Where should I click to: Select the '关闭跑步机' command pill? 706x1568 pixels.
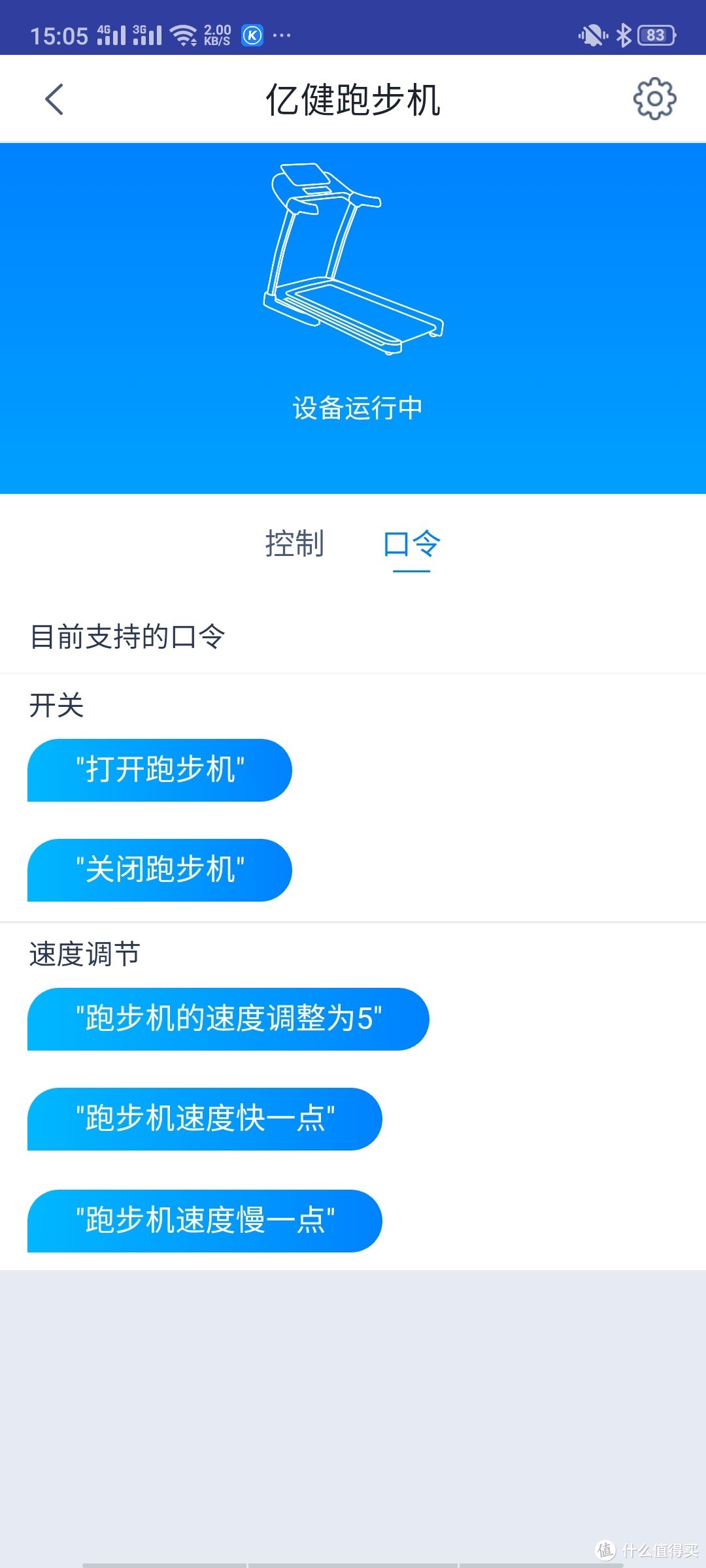click(x=159, y=870)
